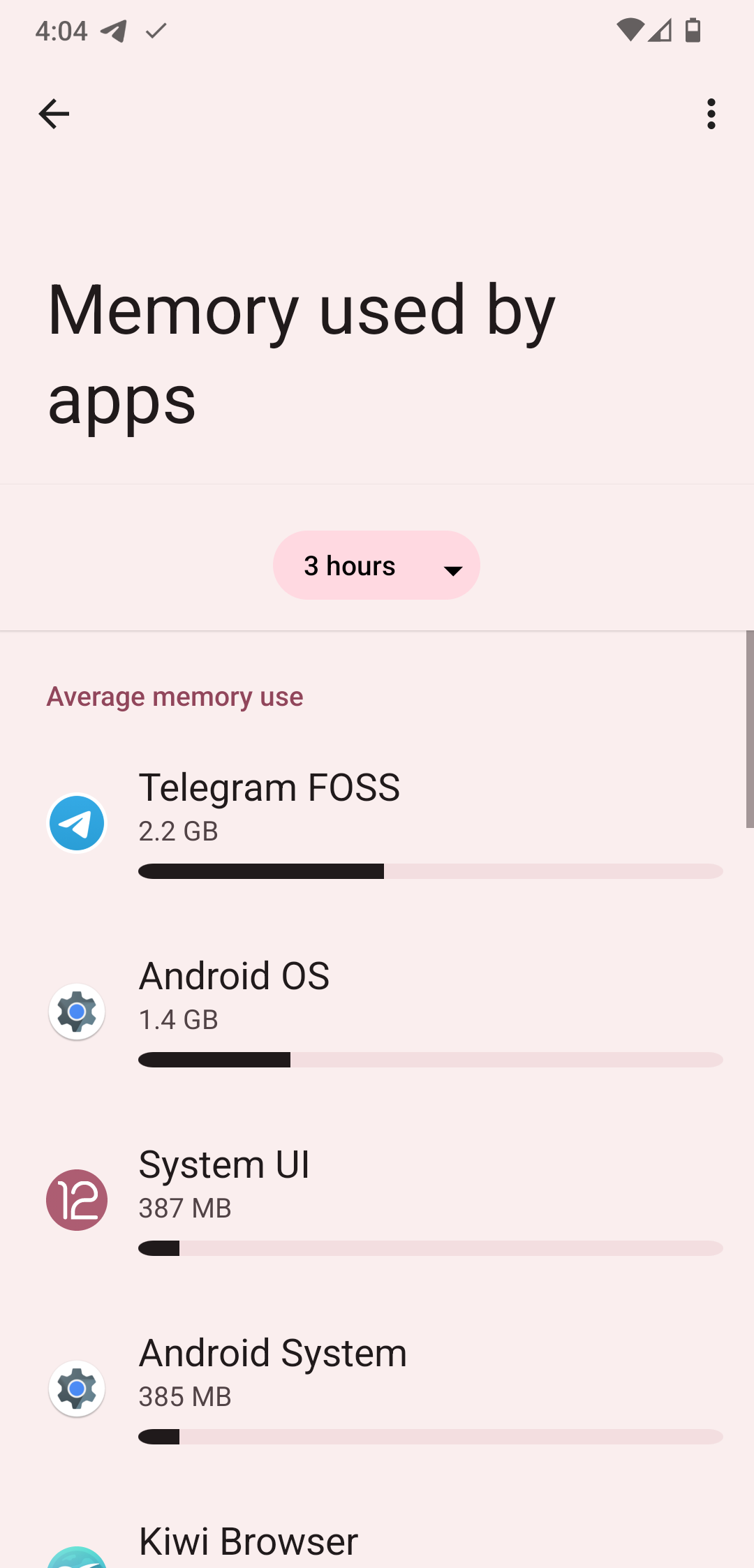Tap the Android OS gear icon

[75, 1011]
